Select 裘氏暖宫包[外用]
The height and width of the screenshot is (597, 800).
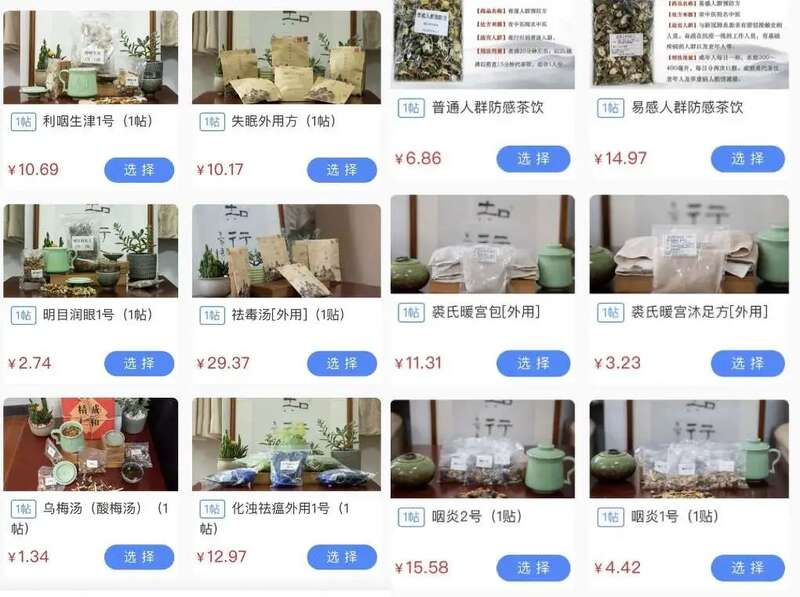533,363
